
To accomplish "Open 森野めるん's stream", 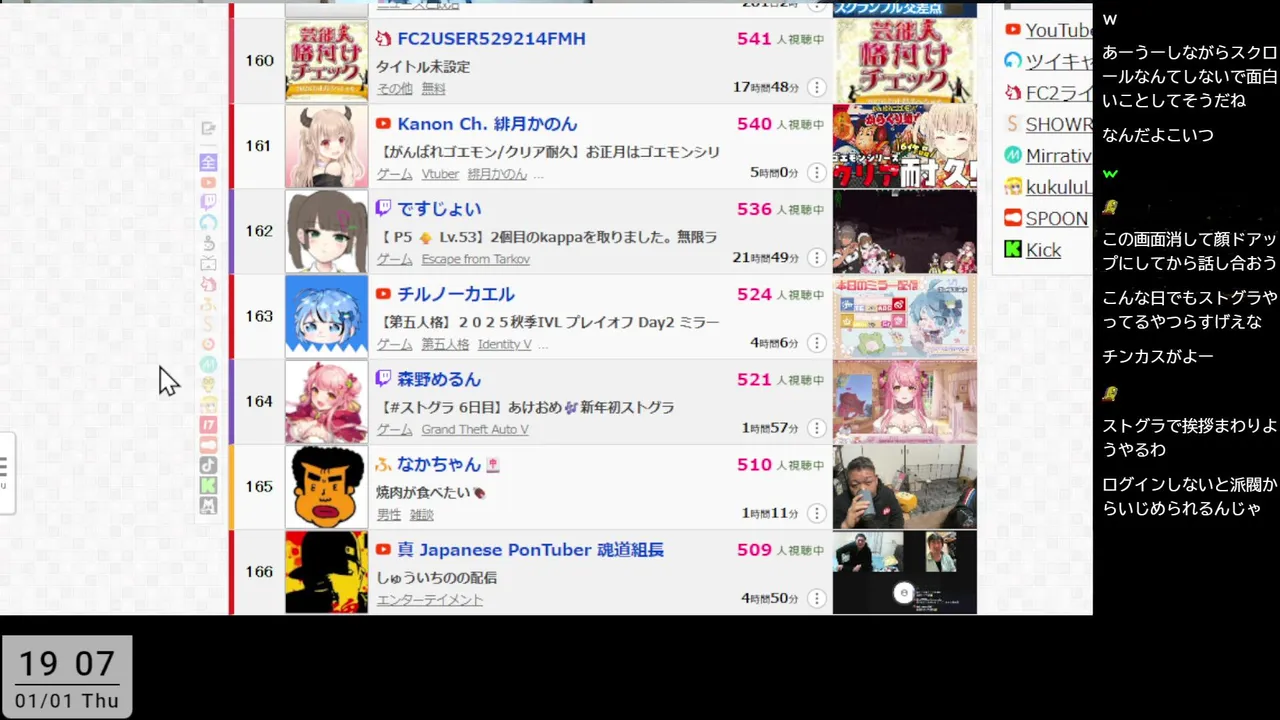I will [439, 379].
